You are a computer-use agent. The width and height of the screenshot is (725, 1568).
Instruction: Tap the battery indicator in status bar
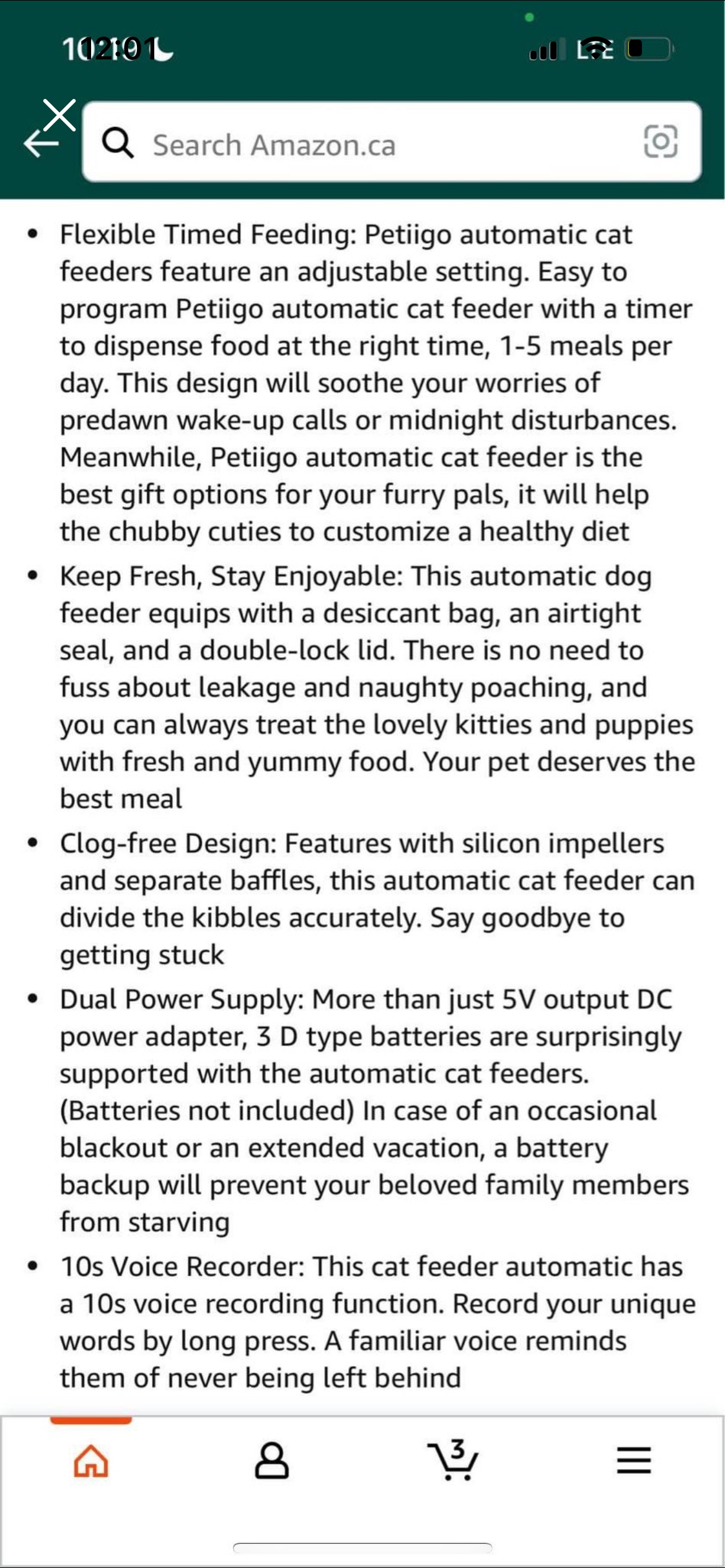click(647, 50)
